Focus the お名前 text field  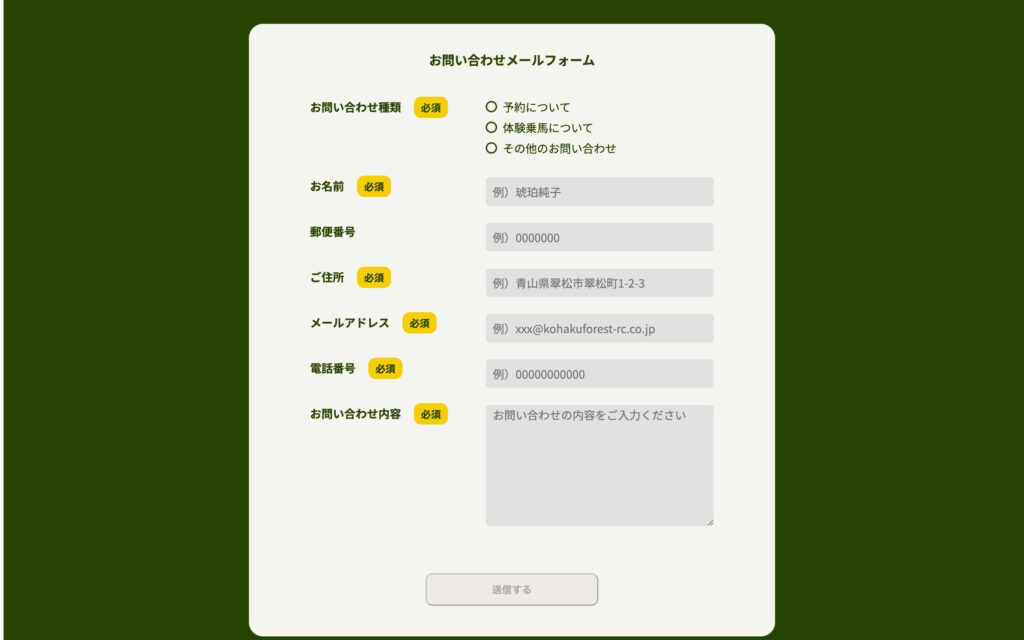click(599, 192)
